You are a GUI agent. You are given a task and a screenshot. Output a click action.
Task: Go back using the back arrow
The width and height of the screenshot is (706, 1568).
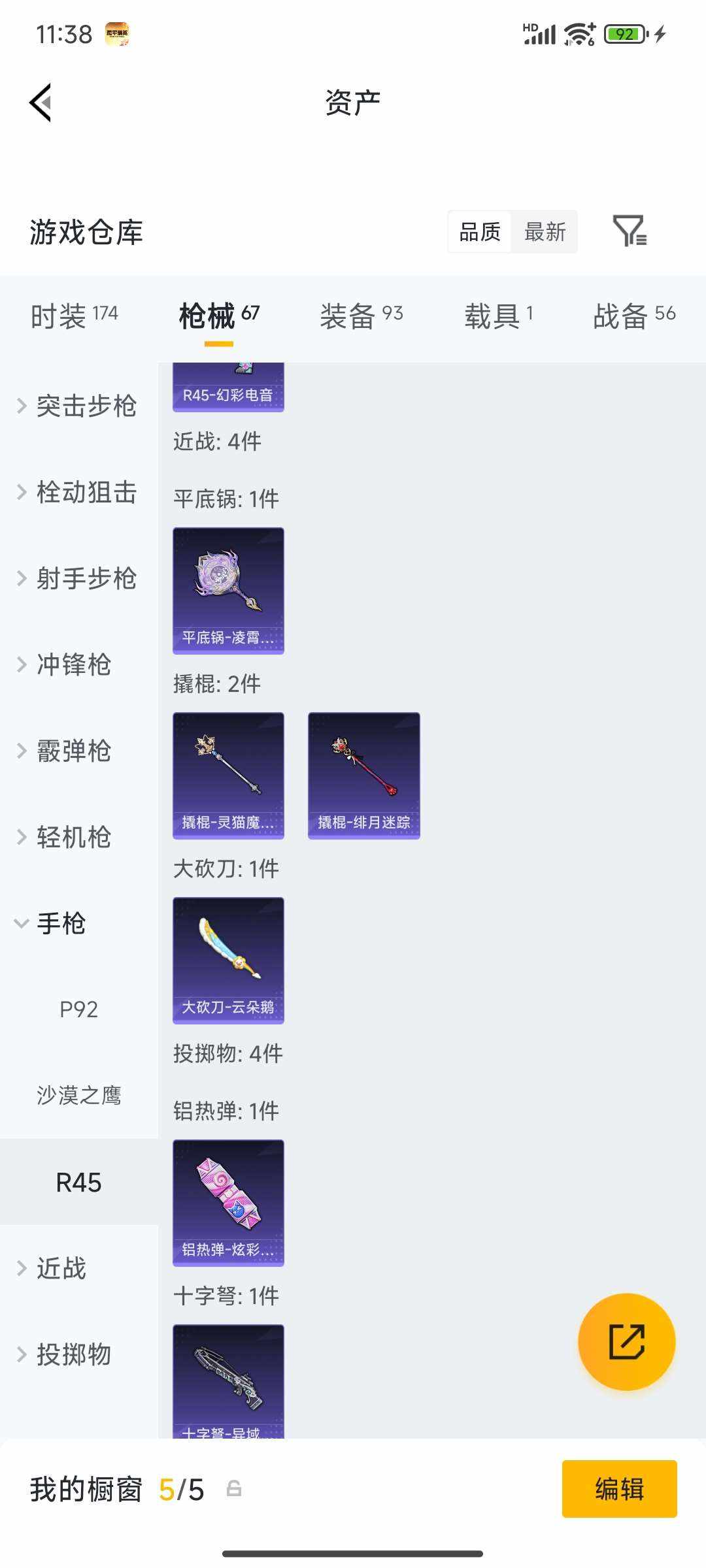[x=39, y=103]
